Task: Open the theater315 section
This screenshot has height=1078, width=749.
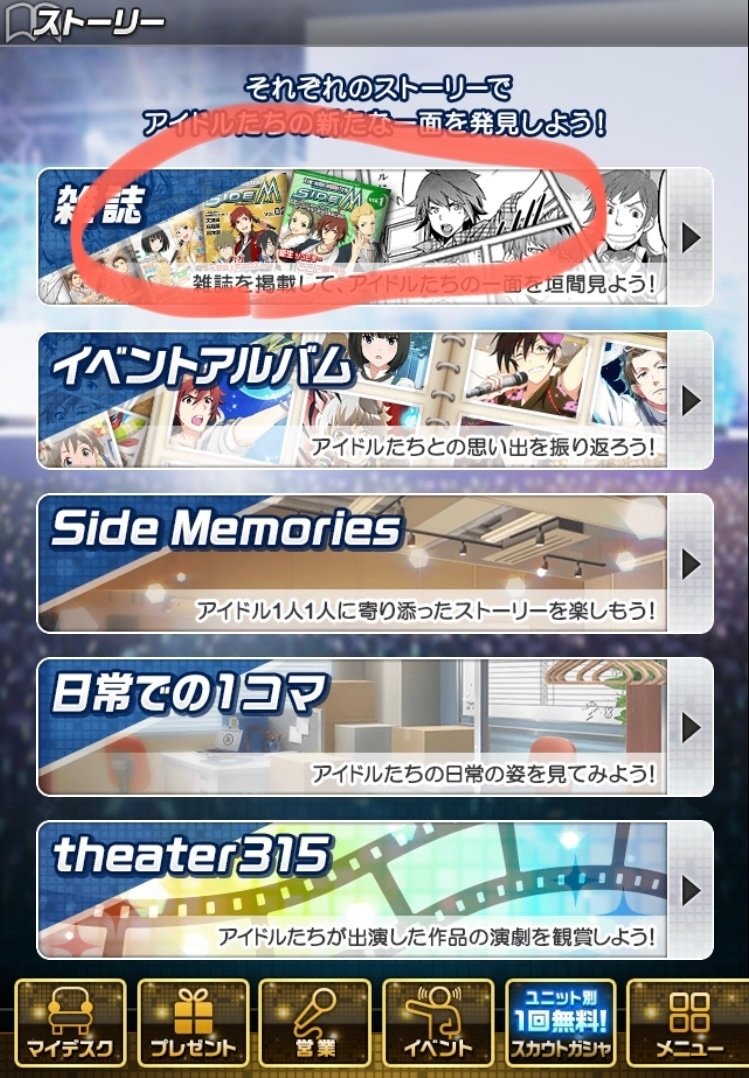Action: coord(375,889)
